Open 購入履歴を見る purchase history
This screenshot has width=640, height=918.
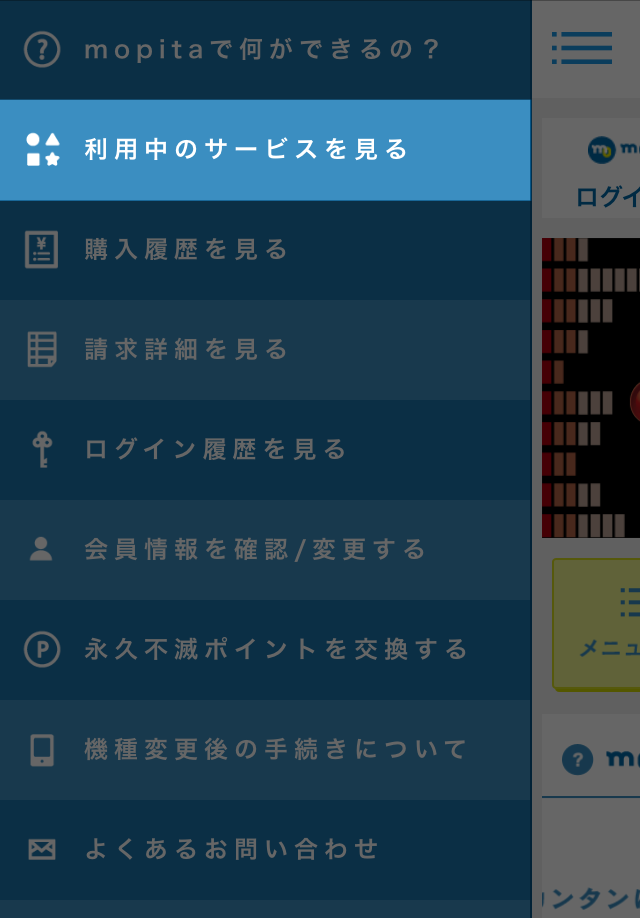click(x=187, y=250)
